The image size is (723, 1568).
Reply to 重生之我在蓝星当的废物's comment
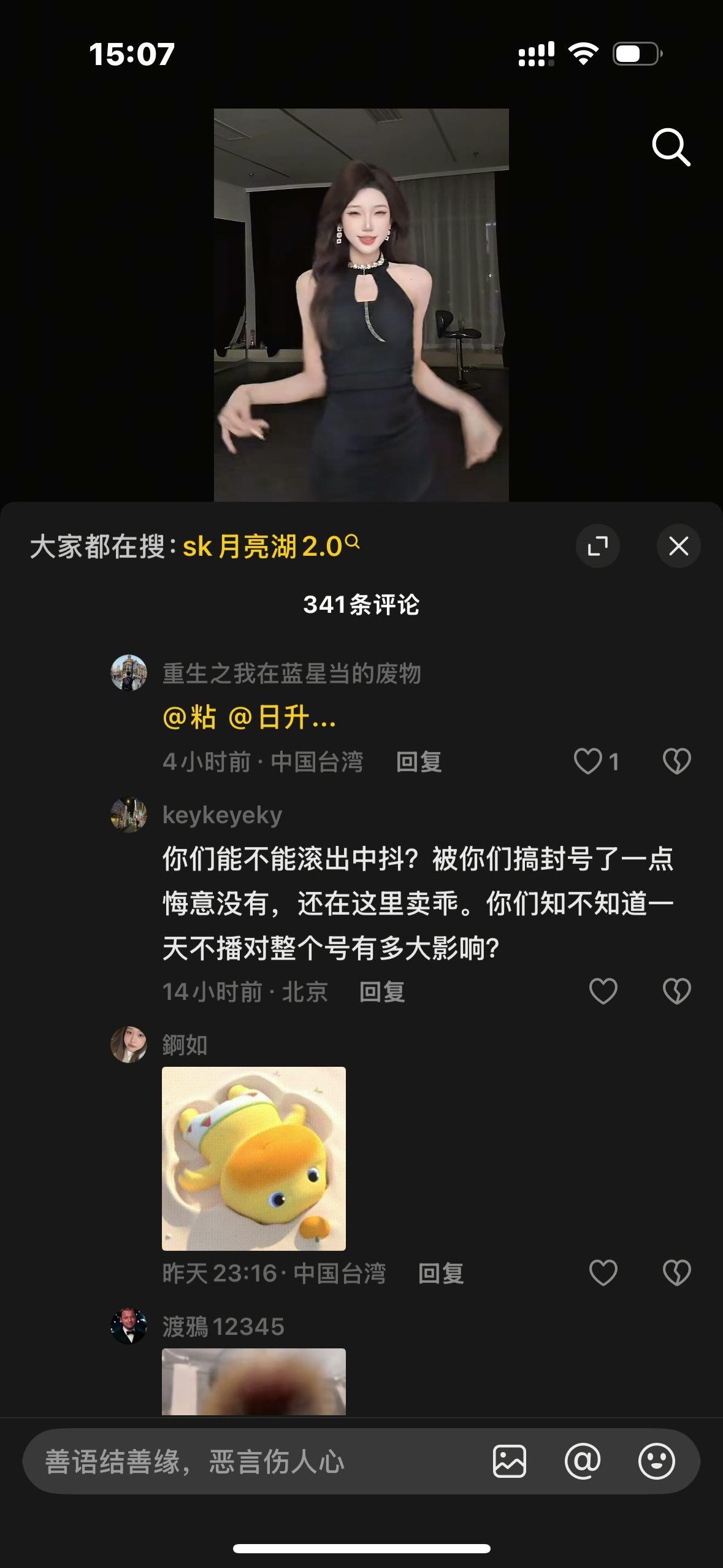419,761
